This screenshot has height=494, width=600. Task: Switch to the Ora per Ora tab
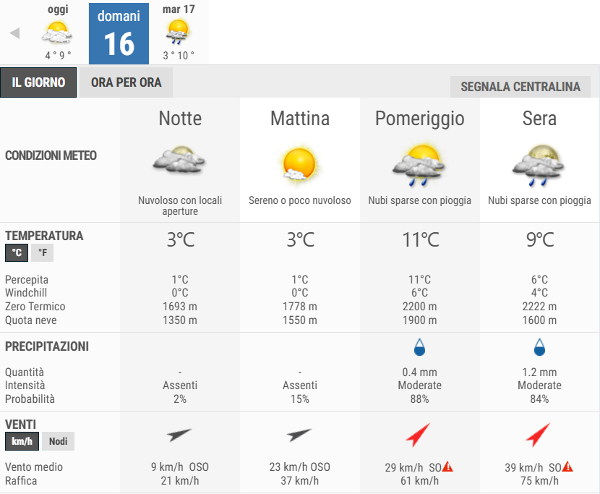point(126,82)
